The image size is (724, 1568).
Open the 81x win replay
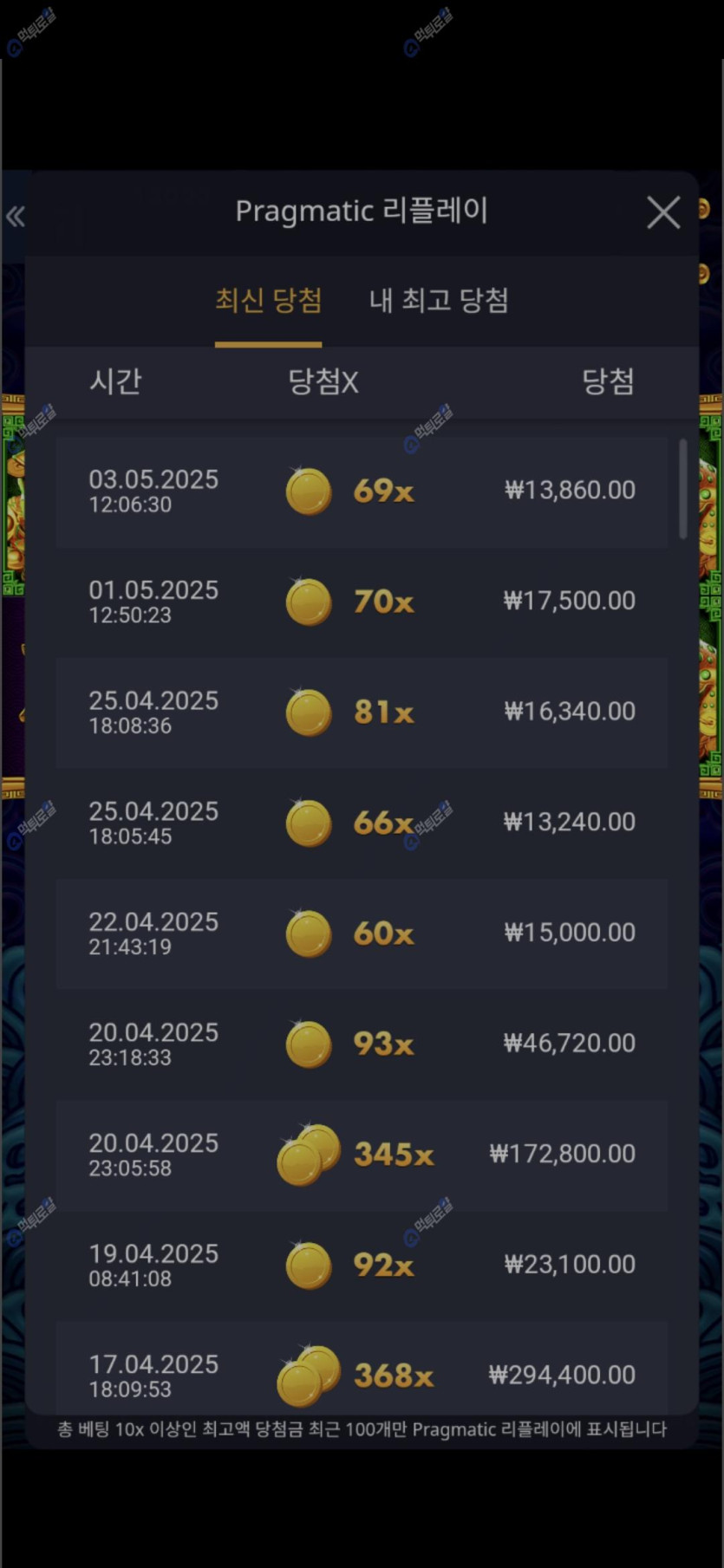click(x=362, y=712)
